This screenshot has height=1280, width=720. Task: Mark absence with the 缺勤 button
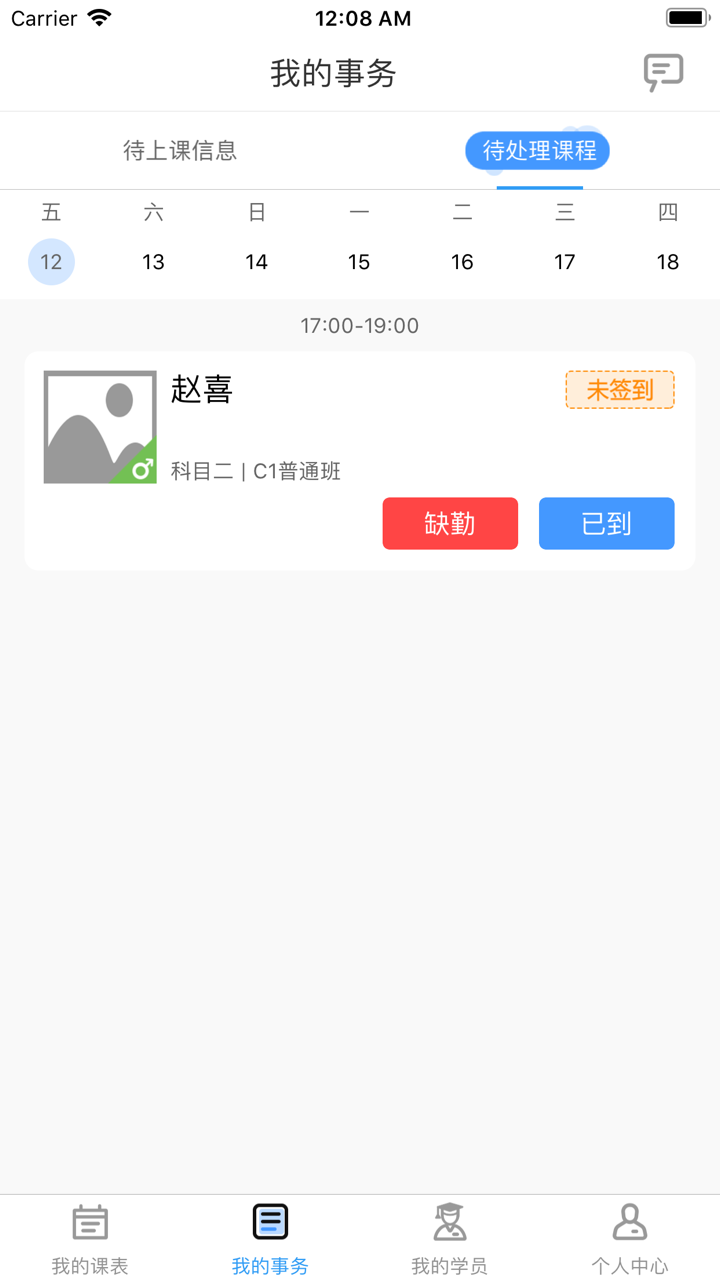pos(450,523)
